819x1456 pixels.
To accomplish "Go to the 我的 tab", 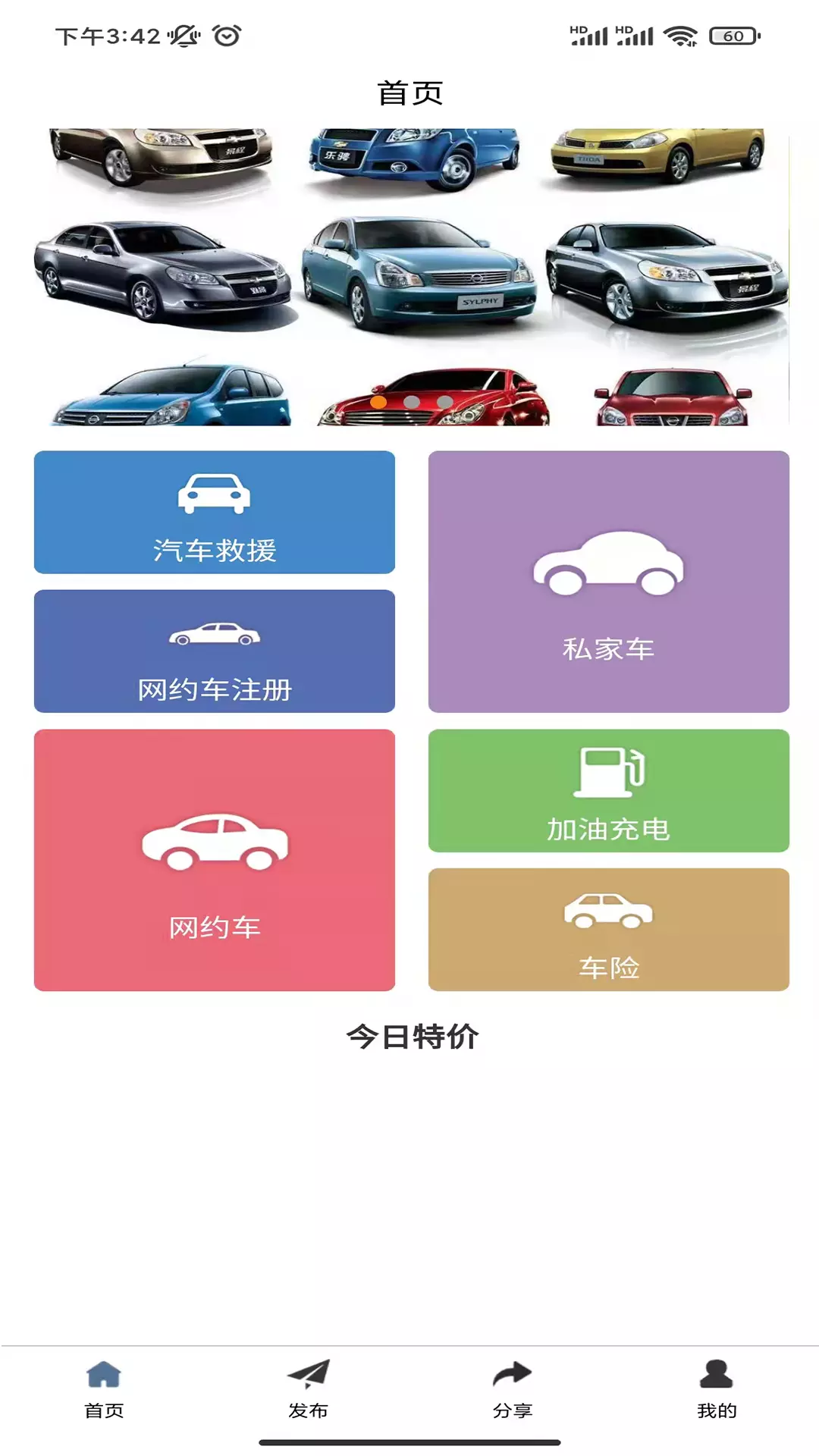I will (x=717, y=1389).
